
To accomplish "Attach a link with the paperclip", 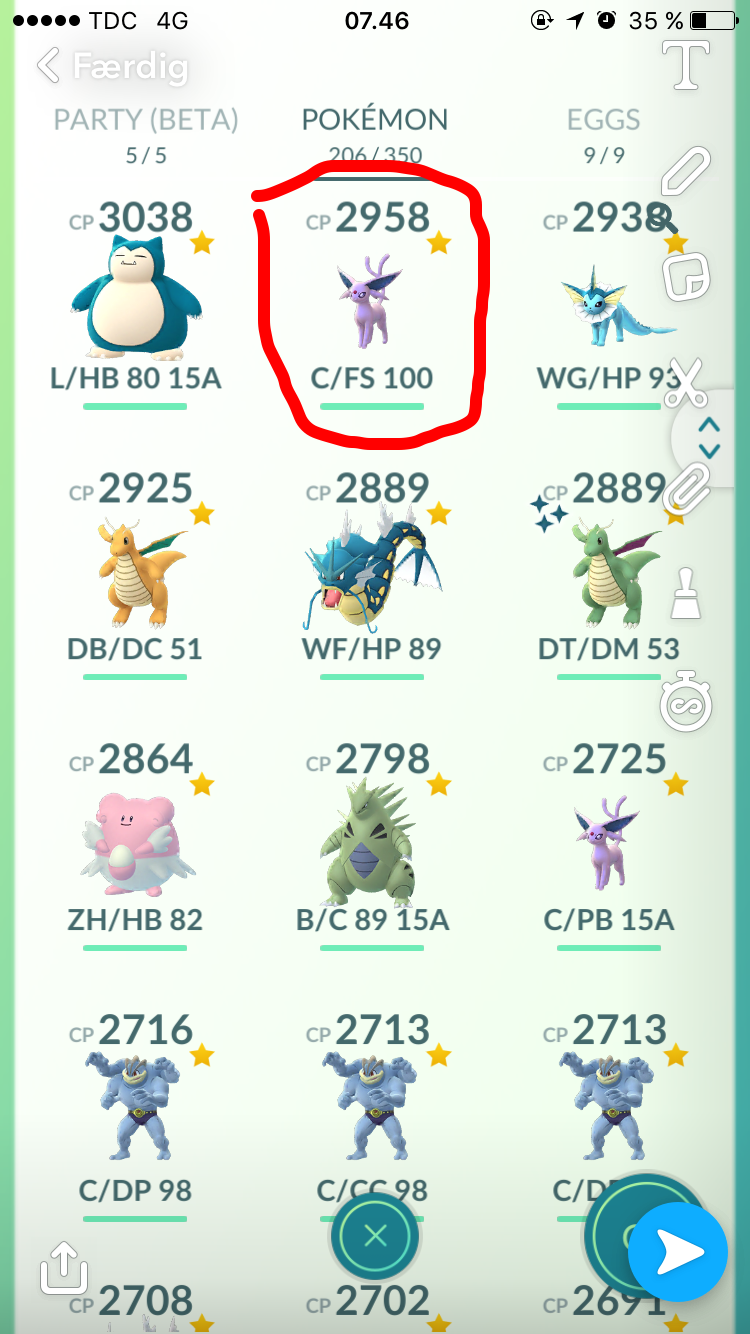I will pos(688,489).
